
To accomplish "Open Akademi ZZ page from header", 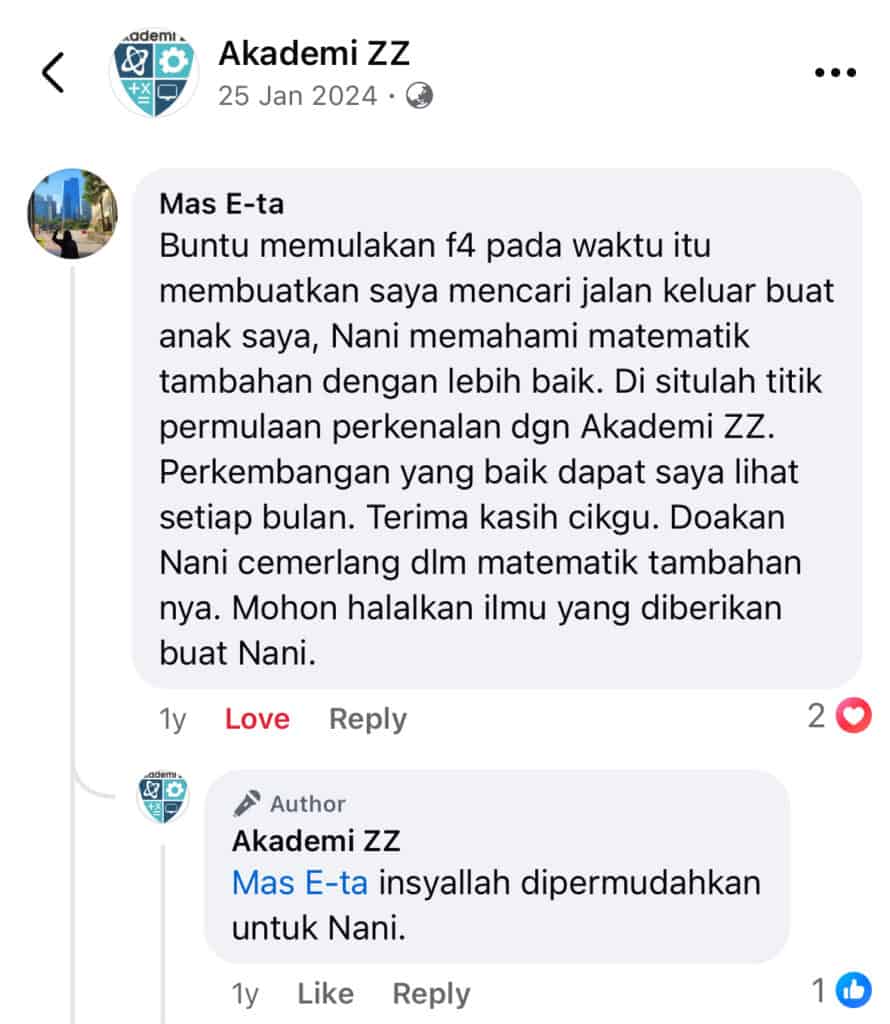I will click(314, 53).
